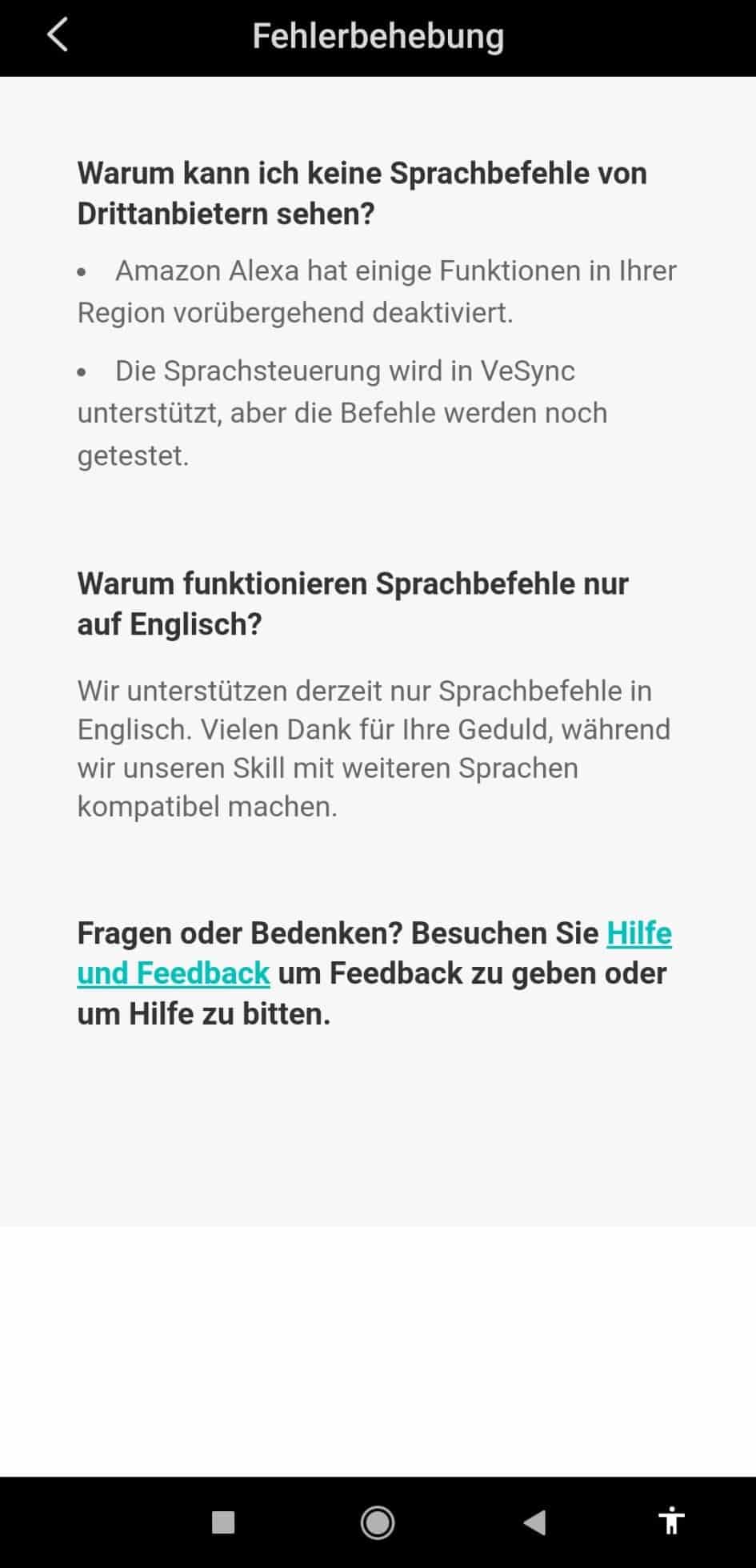The image size is (756, 1568).
Task: Go back from the Fehlerbehebung page
Action: click(x=58, y=36)
